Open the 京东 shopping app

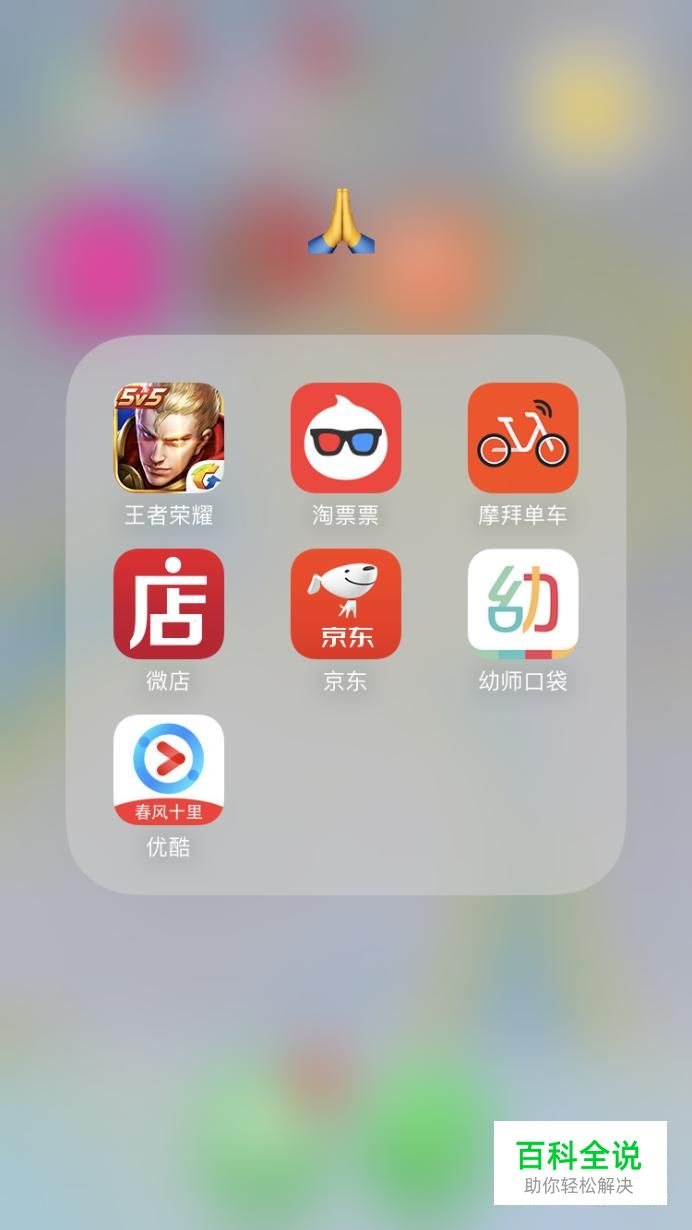[345, 604]
